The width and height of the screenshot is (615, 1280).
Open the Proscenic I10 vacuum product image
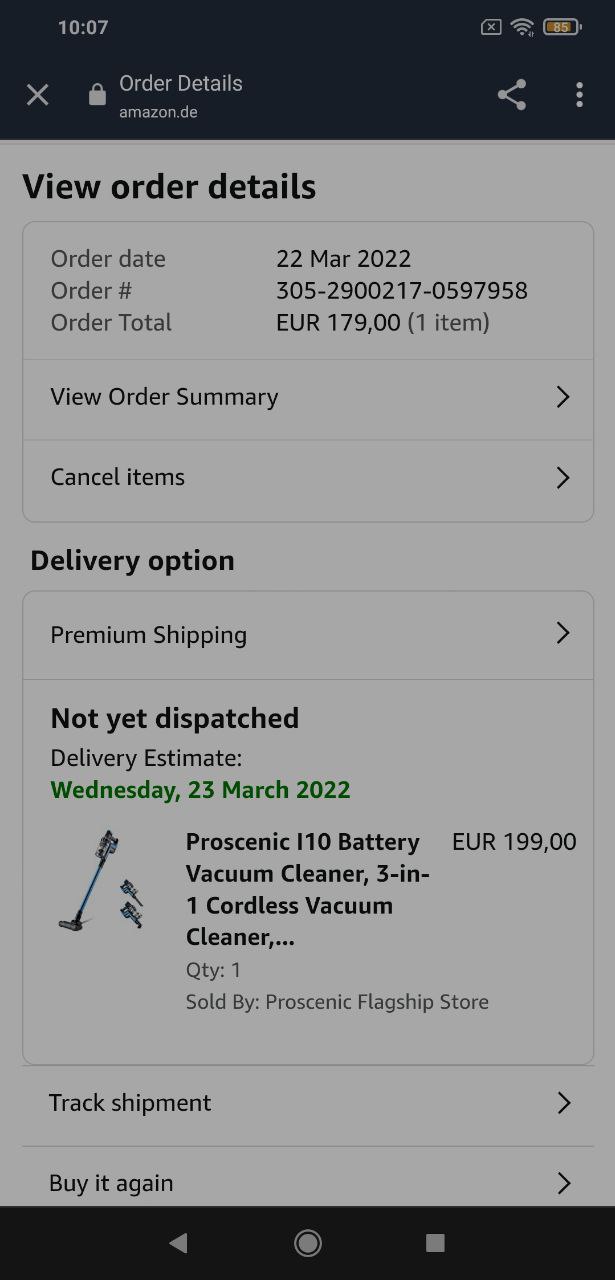[x=102, y=881]
